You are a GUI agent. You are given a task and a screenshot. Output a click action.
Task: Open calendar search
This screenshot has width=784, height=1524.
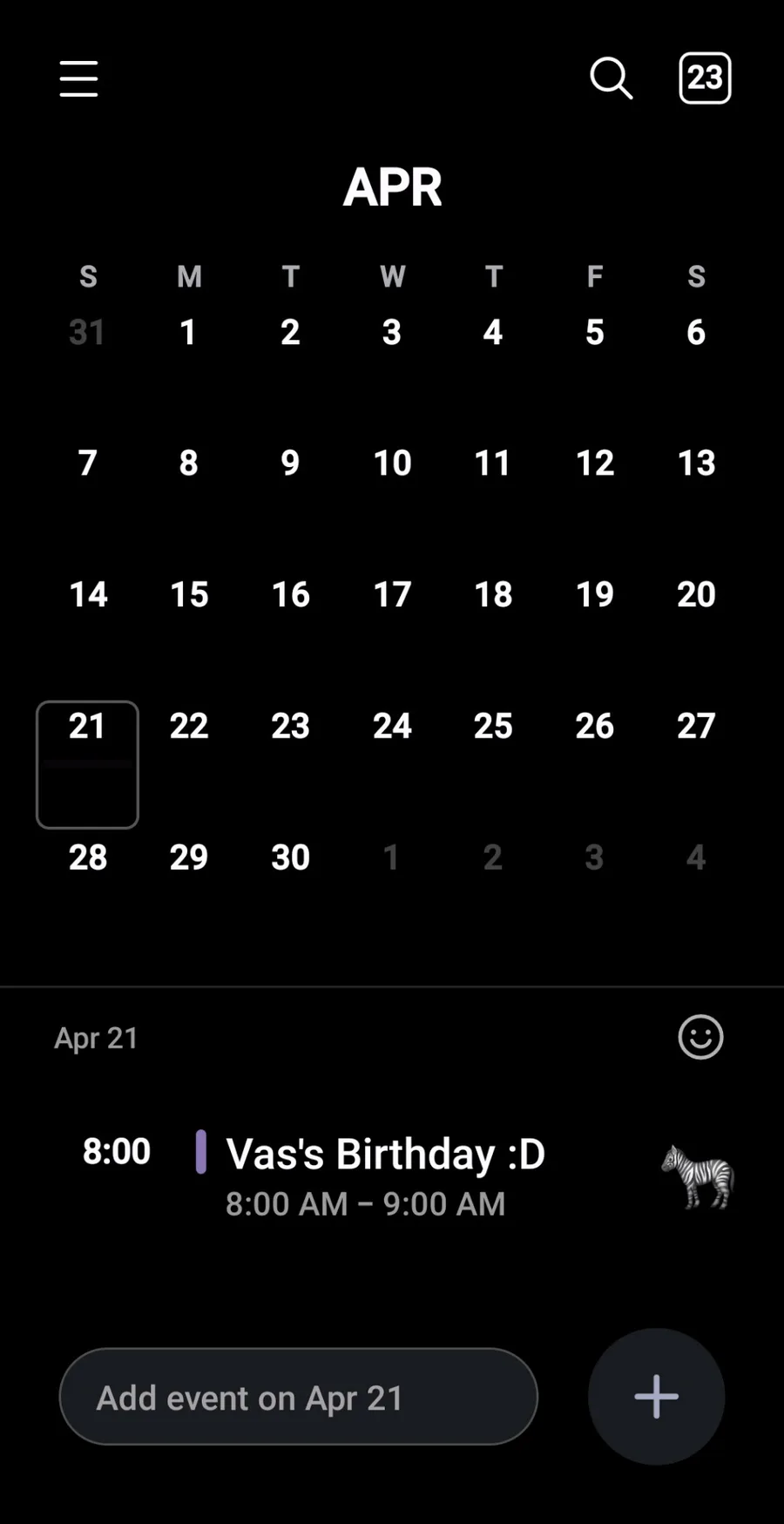pyautogui.click(x=612, y=78)
